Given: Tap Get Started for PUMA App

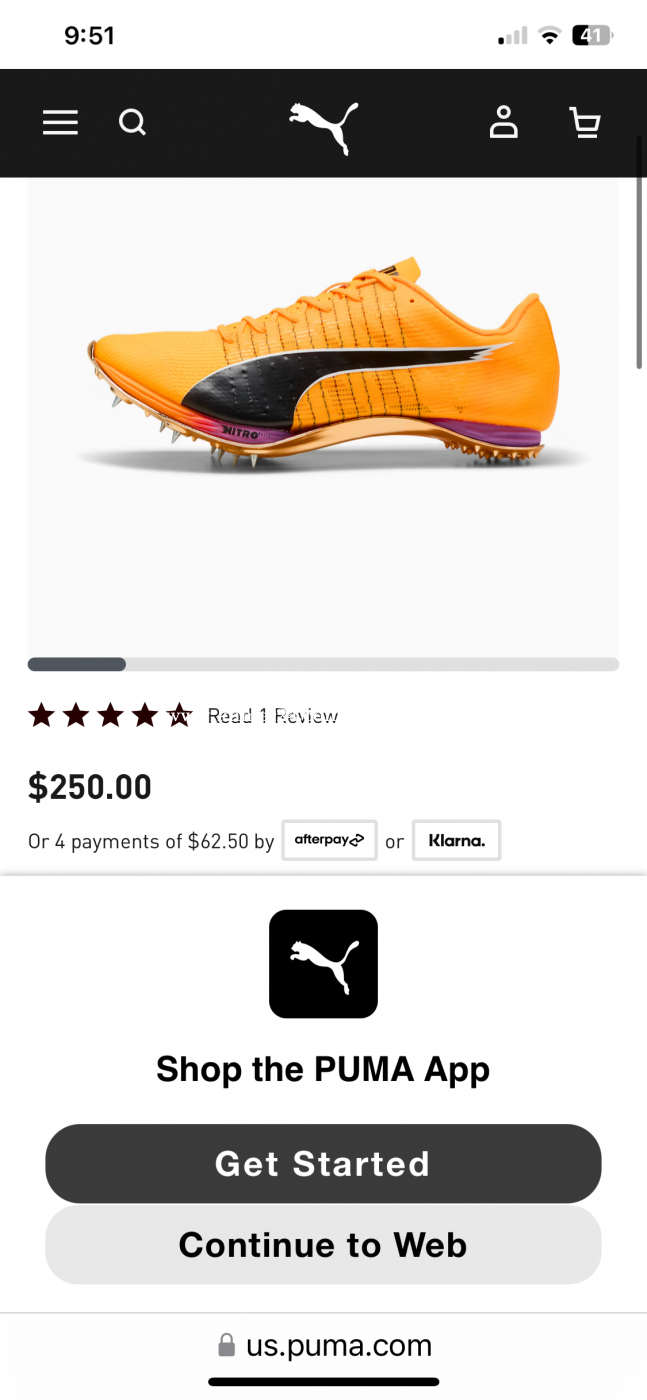Looking at the screenshot, I should [x=323, y=1164].
